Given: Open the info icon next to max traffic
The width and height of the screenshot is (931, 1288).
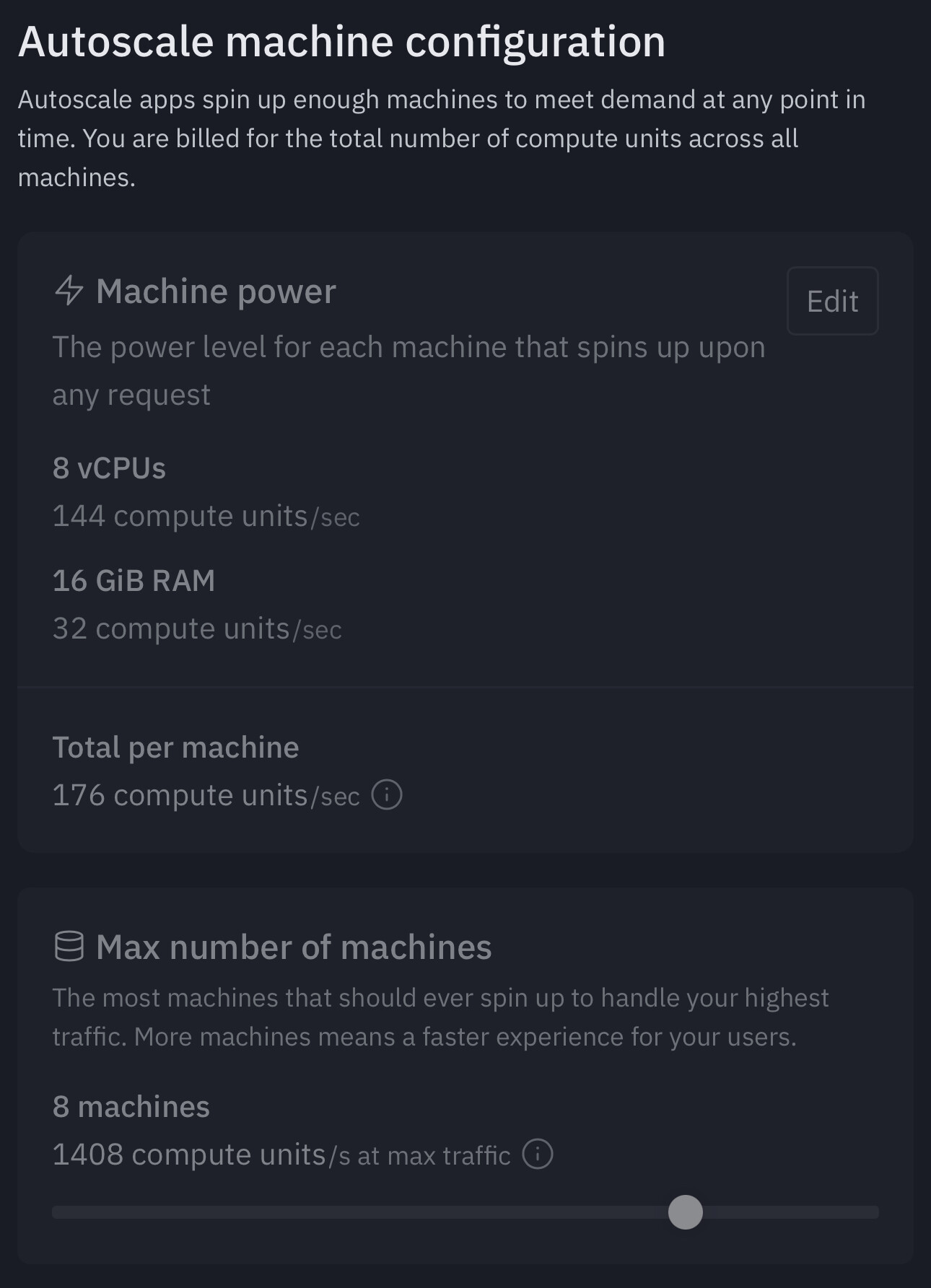Looking at the screenshot, I should pos(538,1154).
